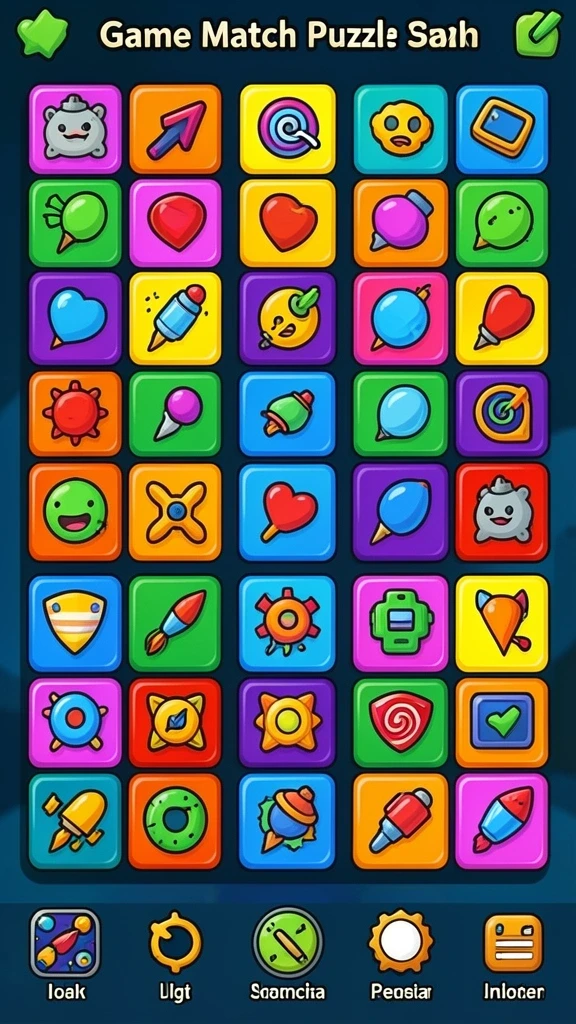The width and height of the screenshot is (576, 1024).
Task: Select the spiral lollipop tile on yellow
Action: 287,128
